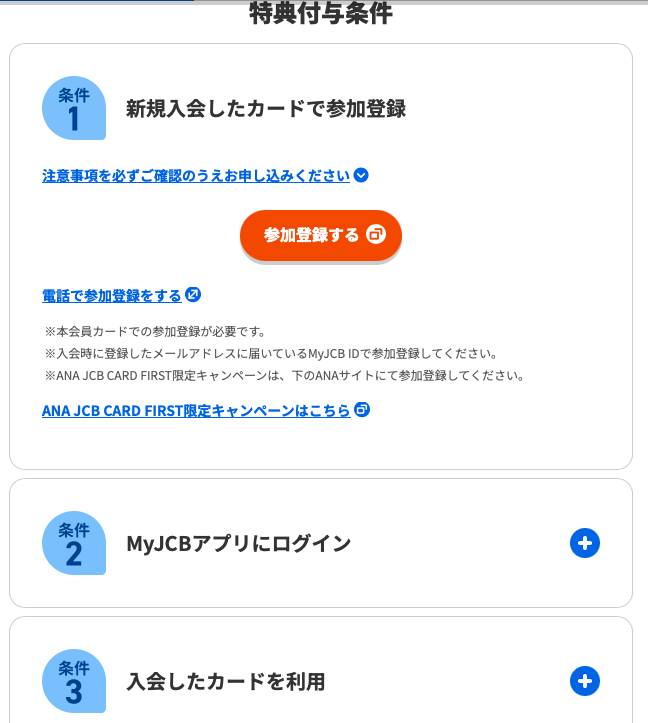Expand condition 3 入会したカードを利用
This screenshot has height=723, width=648.
pos(584,682)
